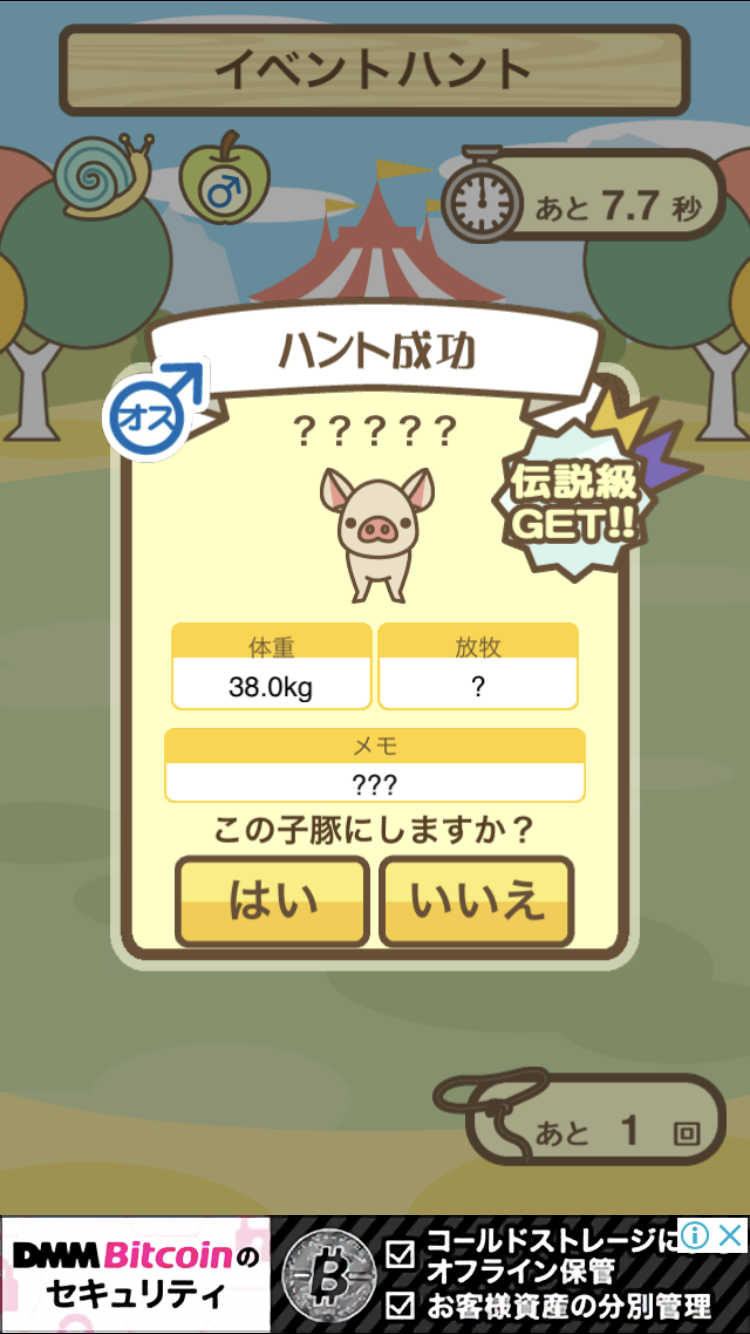Close the DMM Bitcoin ad banner
750x1334 pixels.
pos(731,1236)
